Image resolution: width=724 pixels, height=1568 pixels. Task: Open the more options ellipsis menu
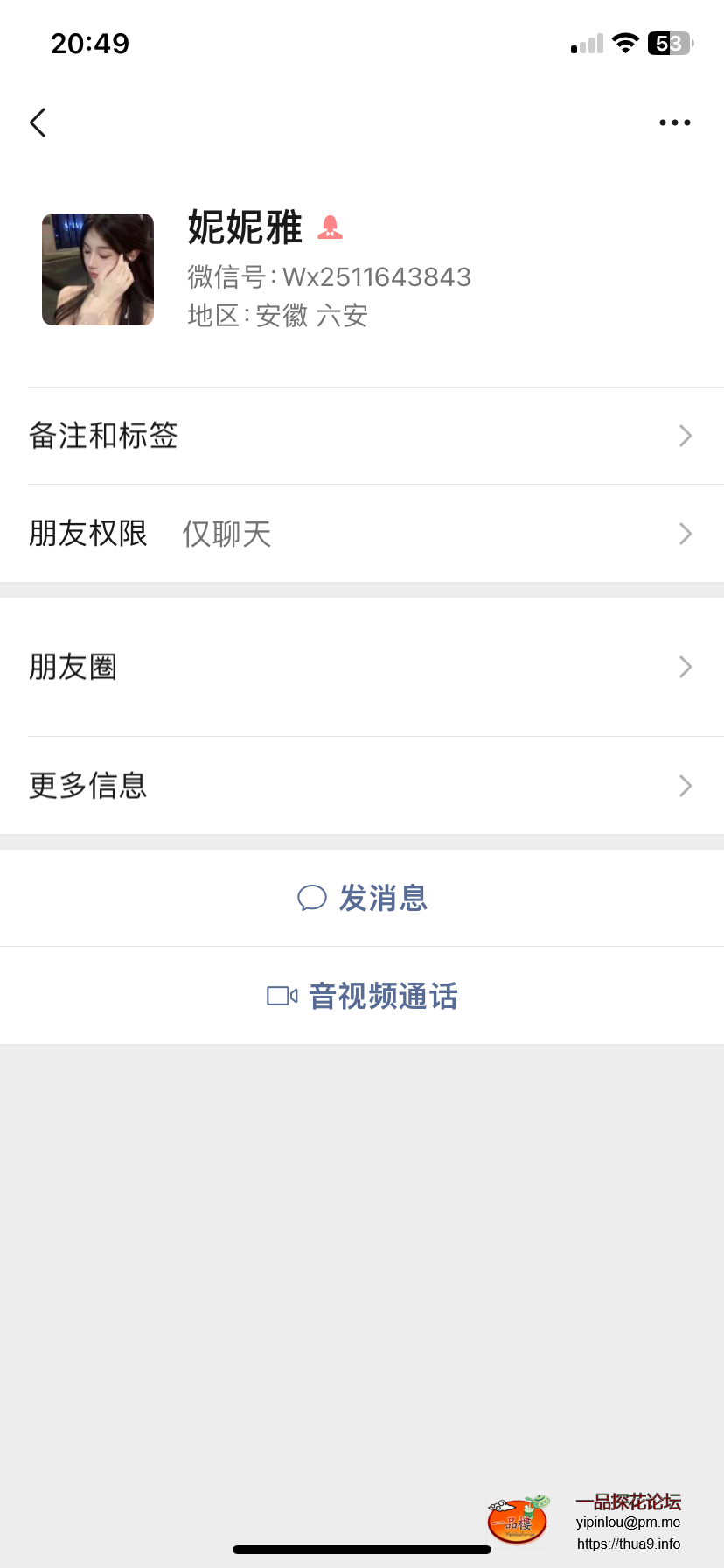pyautogui.click(x=674, y=122)
